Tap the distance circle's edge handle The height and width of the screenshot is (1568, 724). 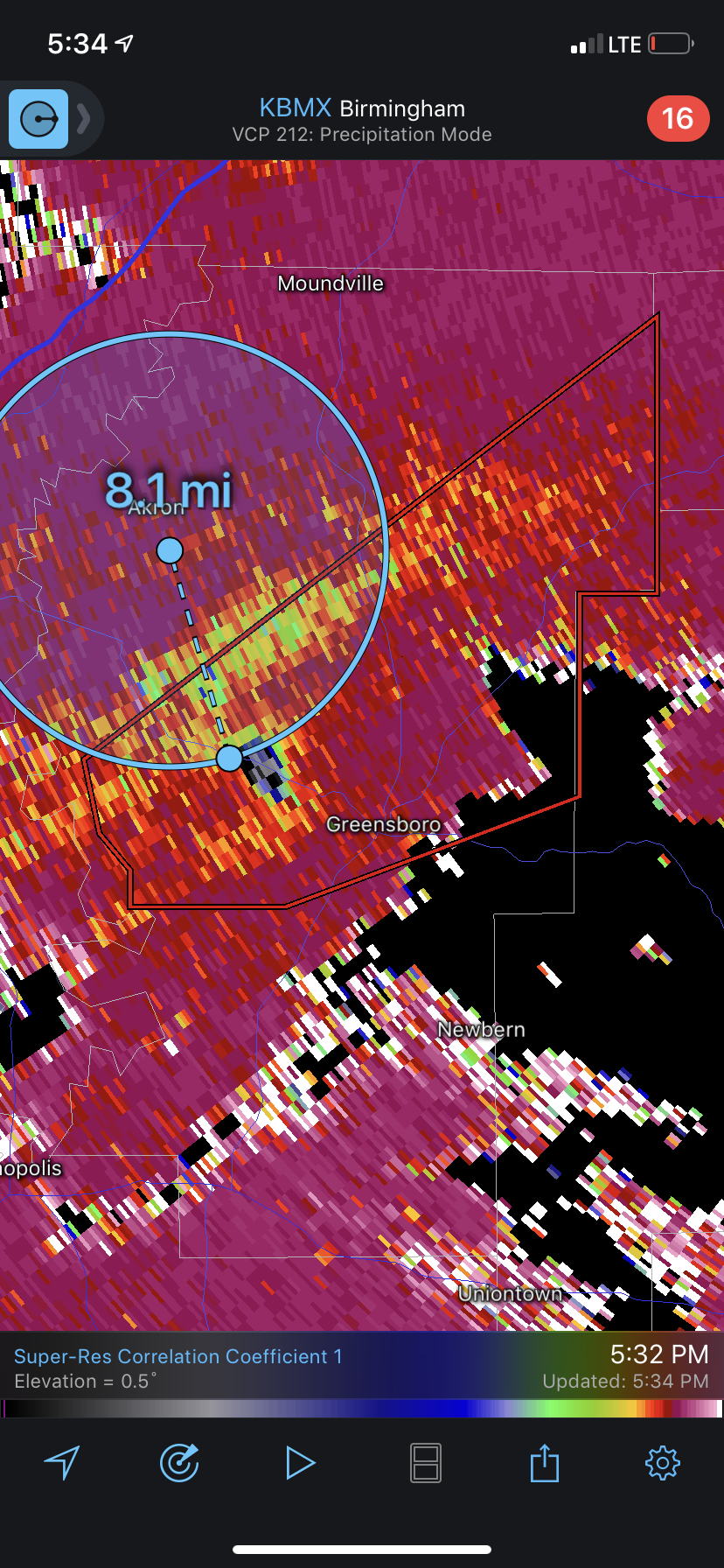pyautogui.click(x=229, y=758)
